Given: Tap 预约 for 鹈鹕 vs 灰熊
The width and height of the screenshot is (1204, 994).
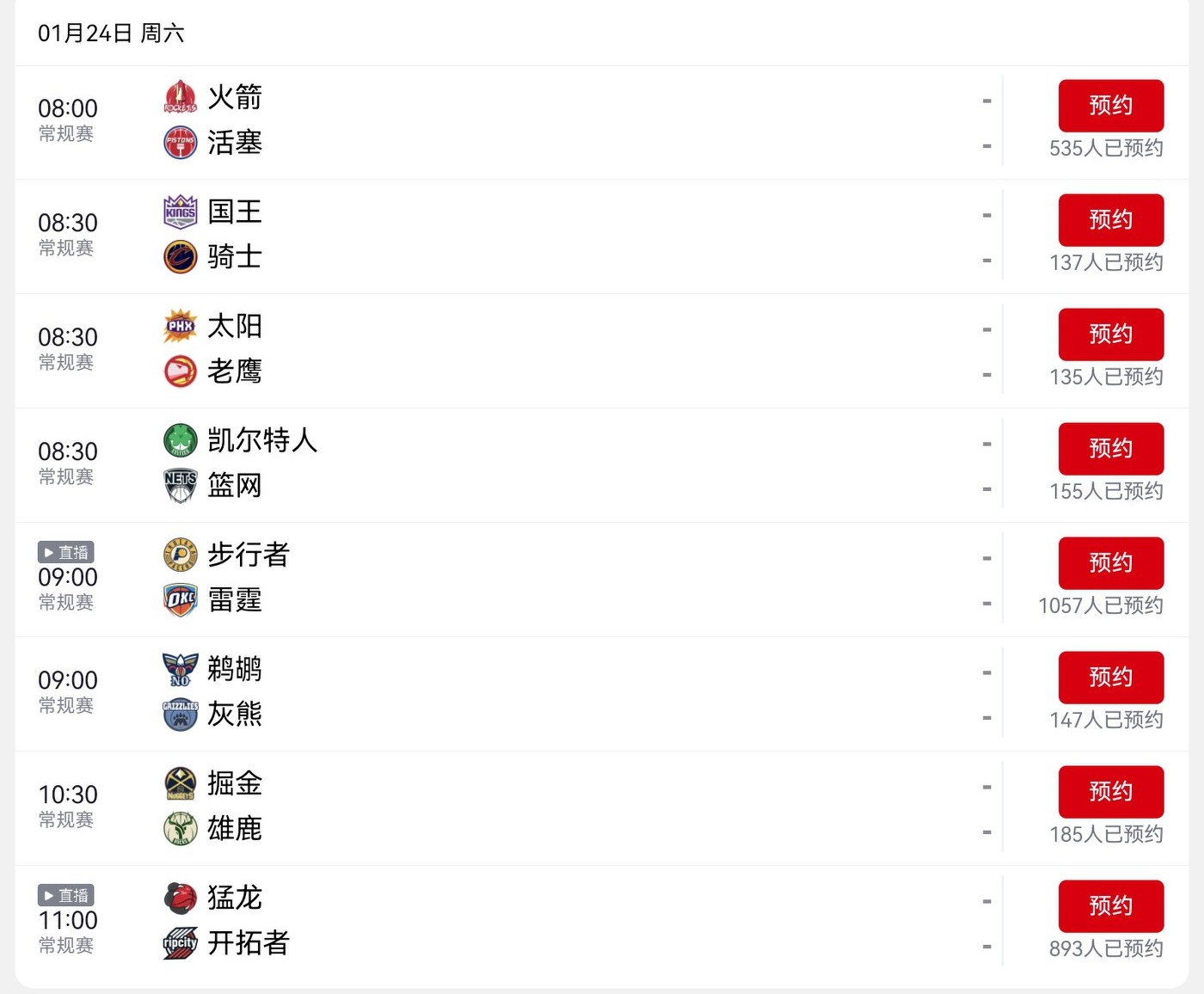Looking at the screenshot, I should [x=1110, y=678].
